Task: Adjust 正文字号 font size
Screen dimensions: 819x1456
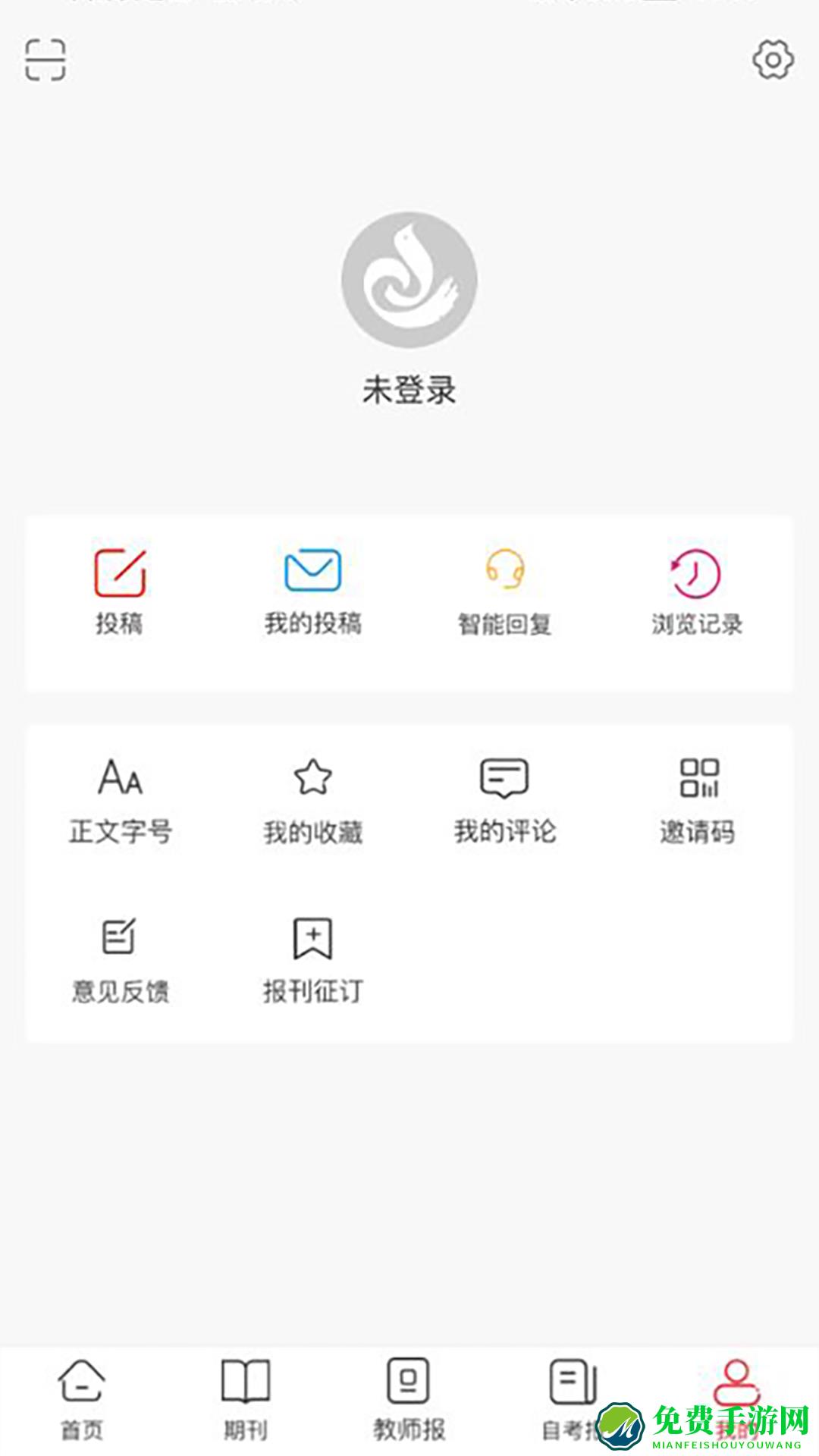Action: pos(120,800)
